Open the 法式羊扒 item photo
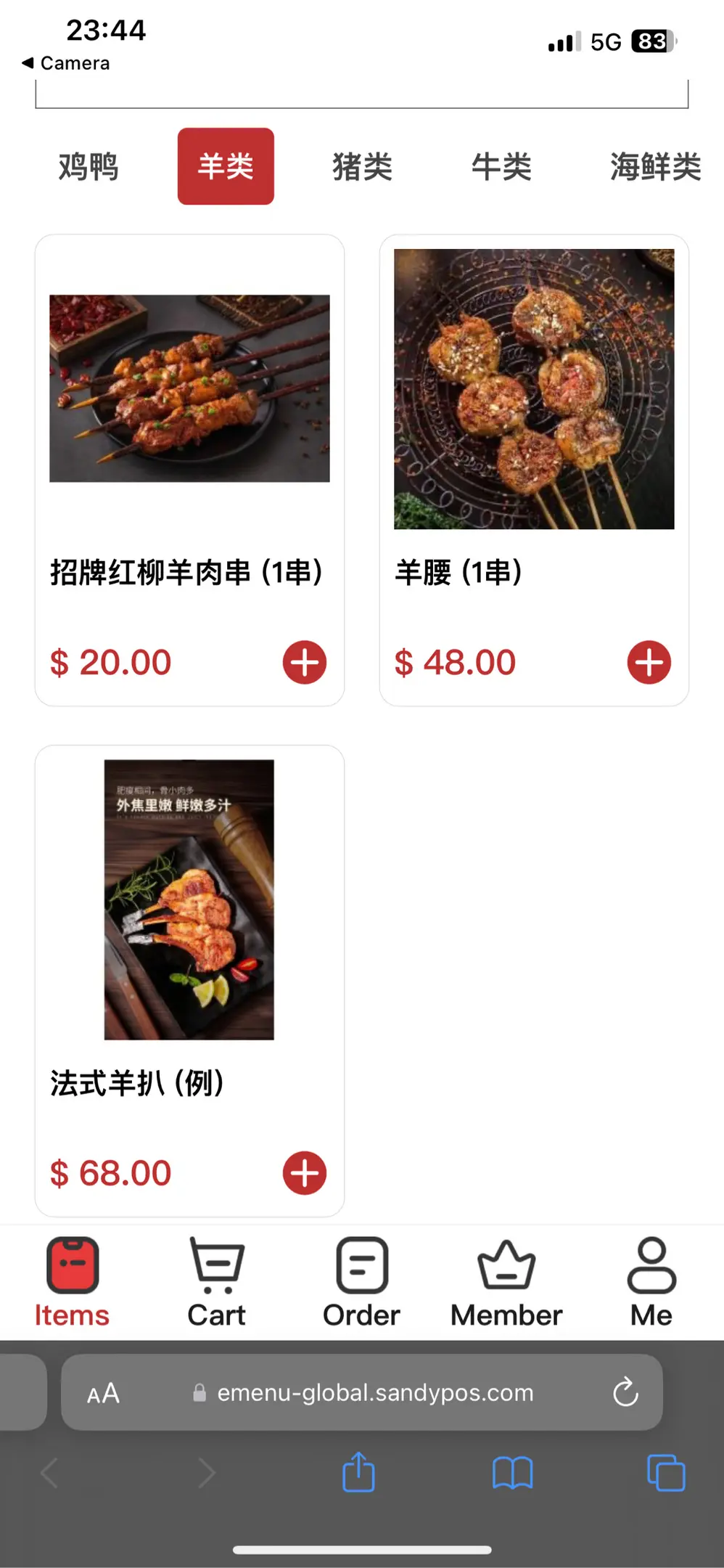Screen dimensions: 724x1568 click(189, 899)
